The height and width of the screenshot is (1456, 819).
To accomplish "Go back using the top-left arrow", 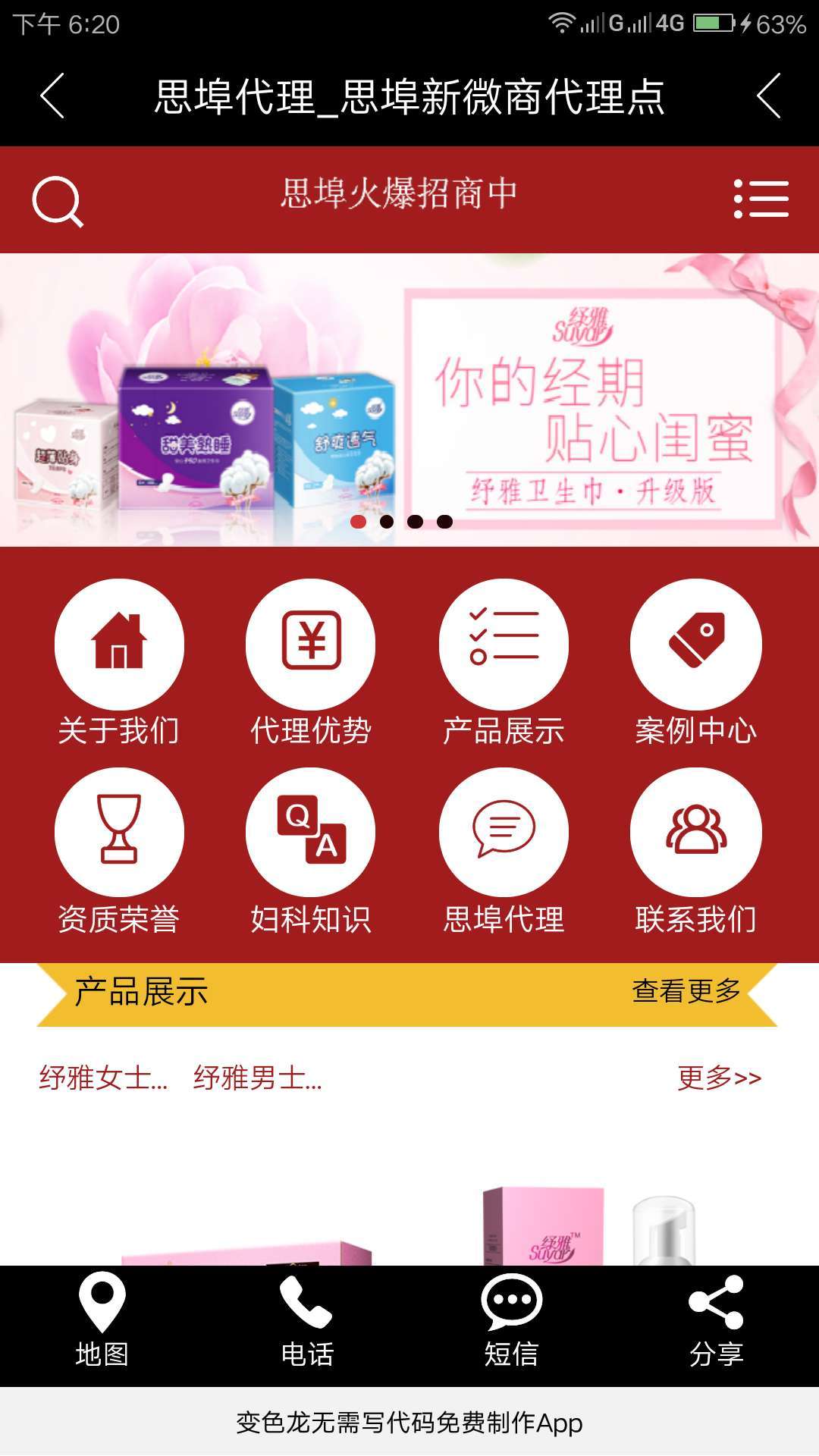I will [x=52, y=96].
